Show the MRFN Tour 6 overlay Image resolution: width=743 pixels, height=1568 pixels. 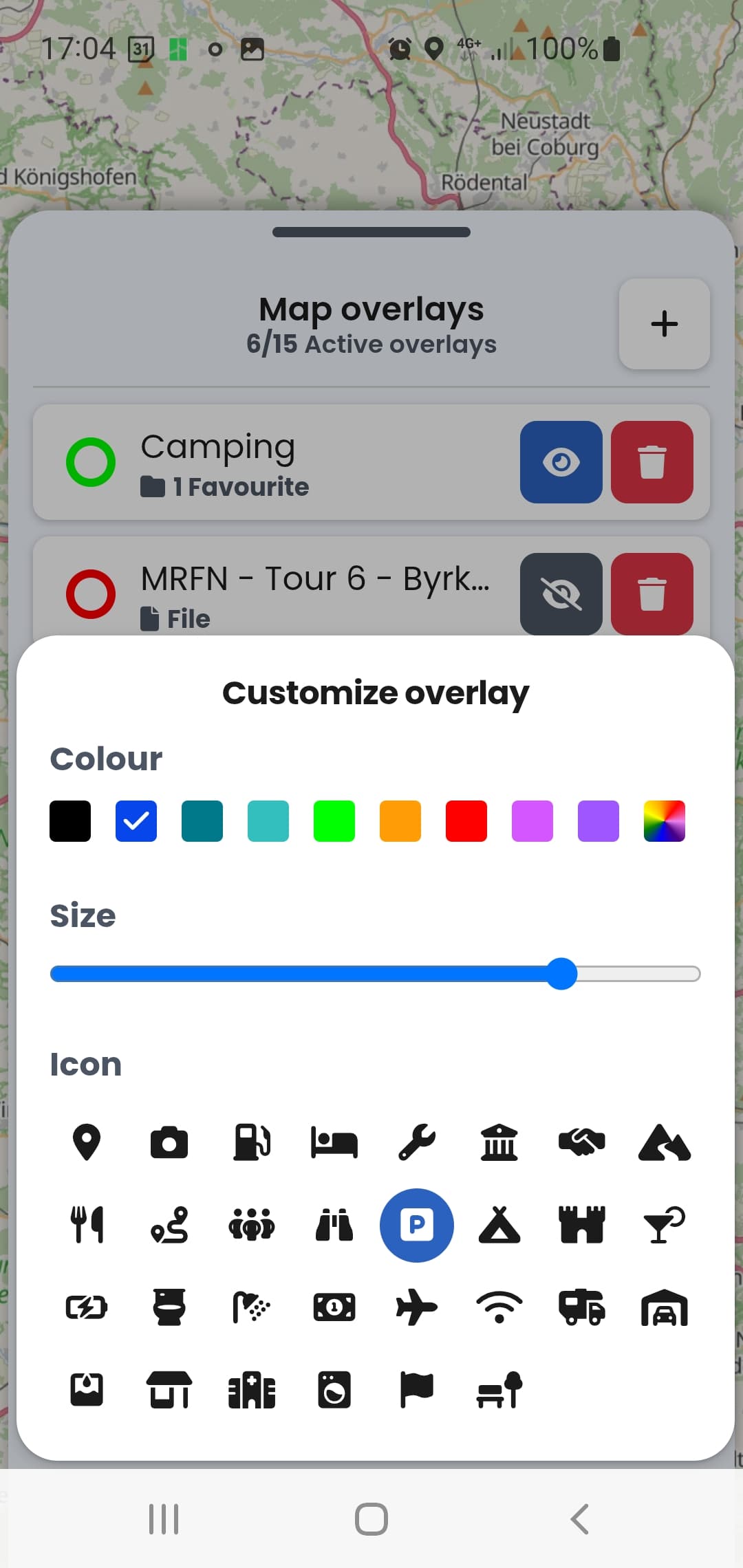pos(561,594)
